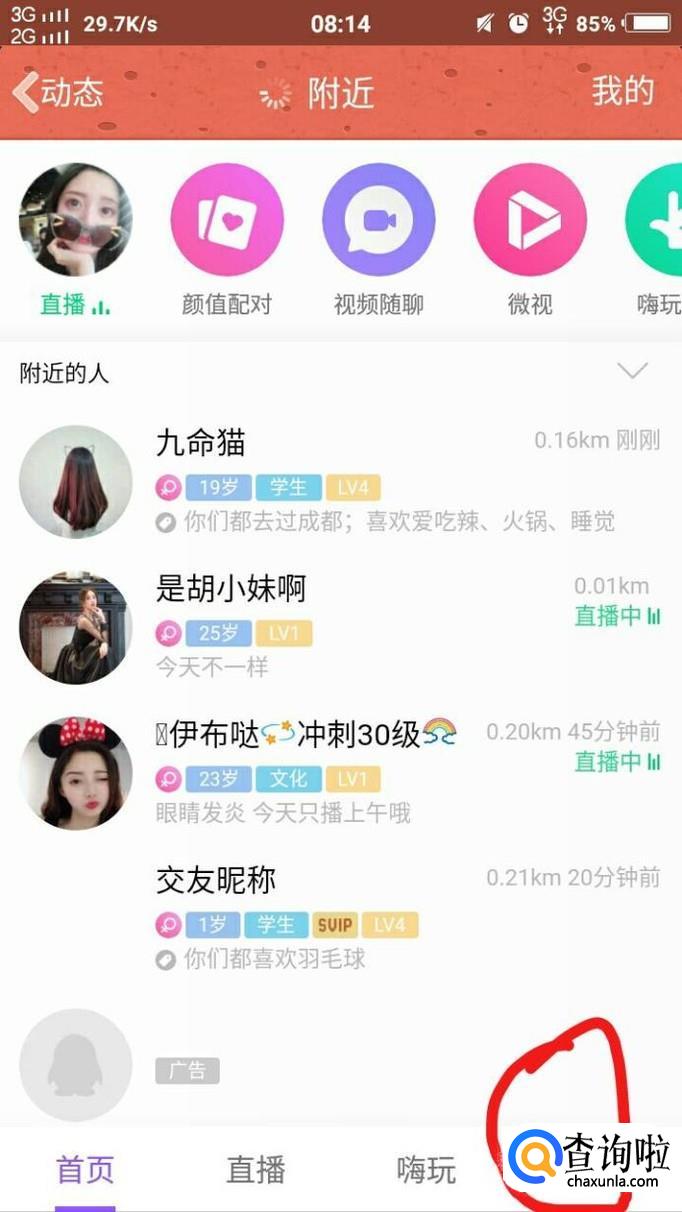Go back to 动态

(58, 93)
